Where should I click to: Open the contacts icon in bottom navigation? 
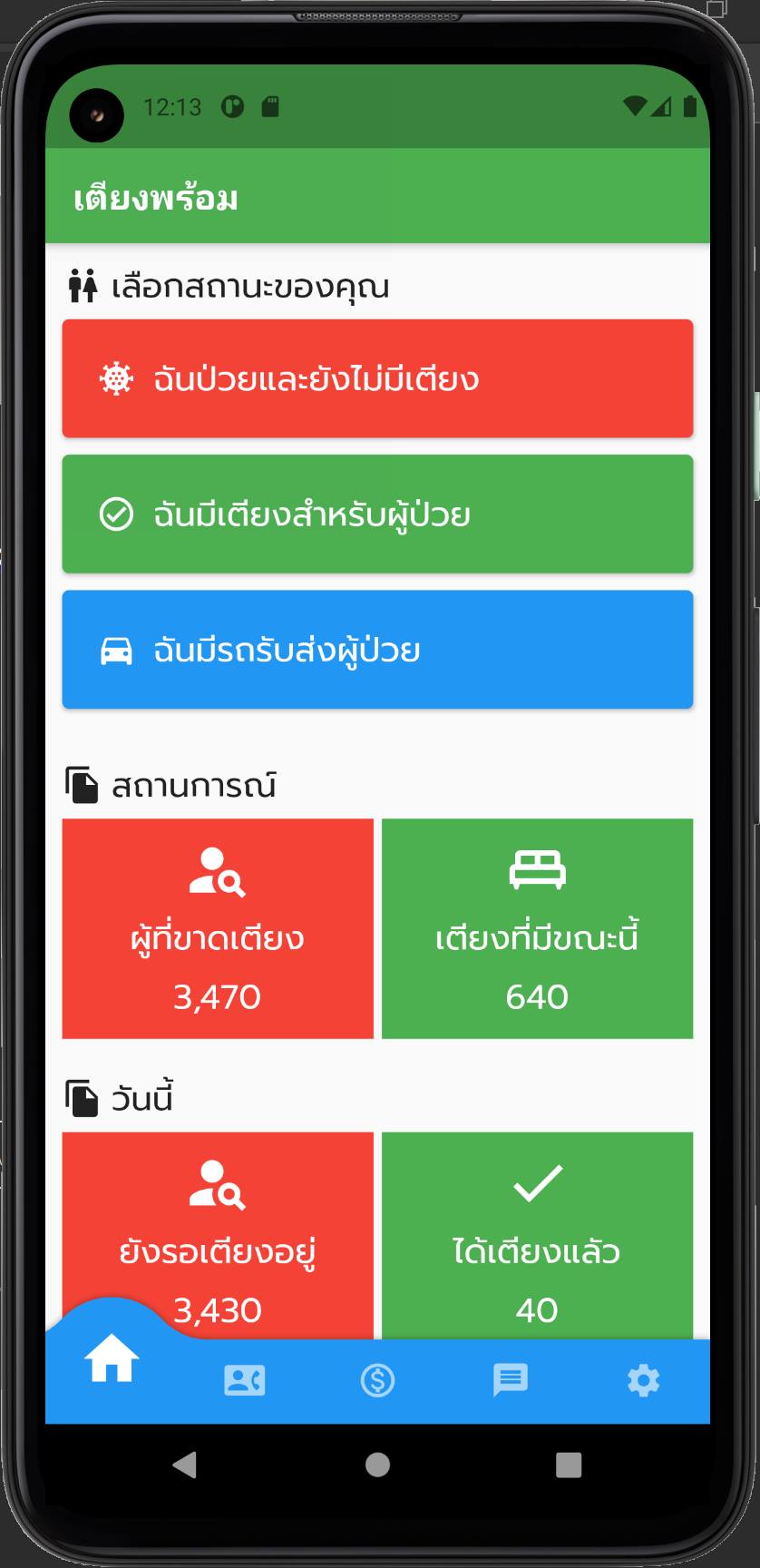(x=244, y=1381)
